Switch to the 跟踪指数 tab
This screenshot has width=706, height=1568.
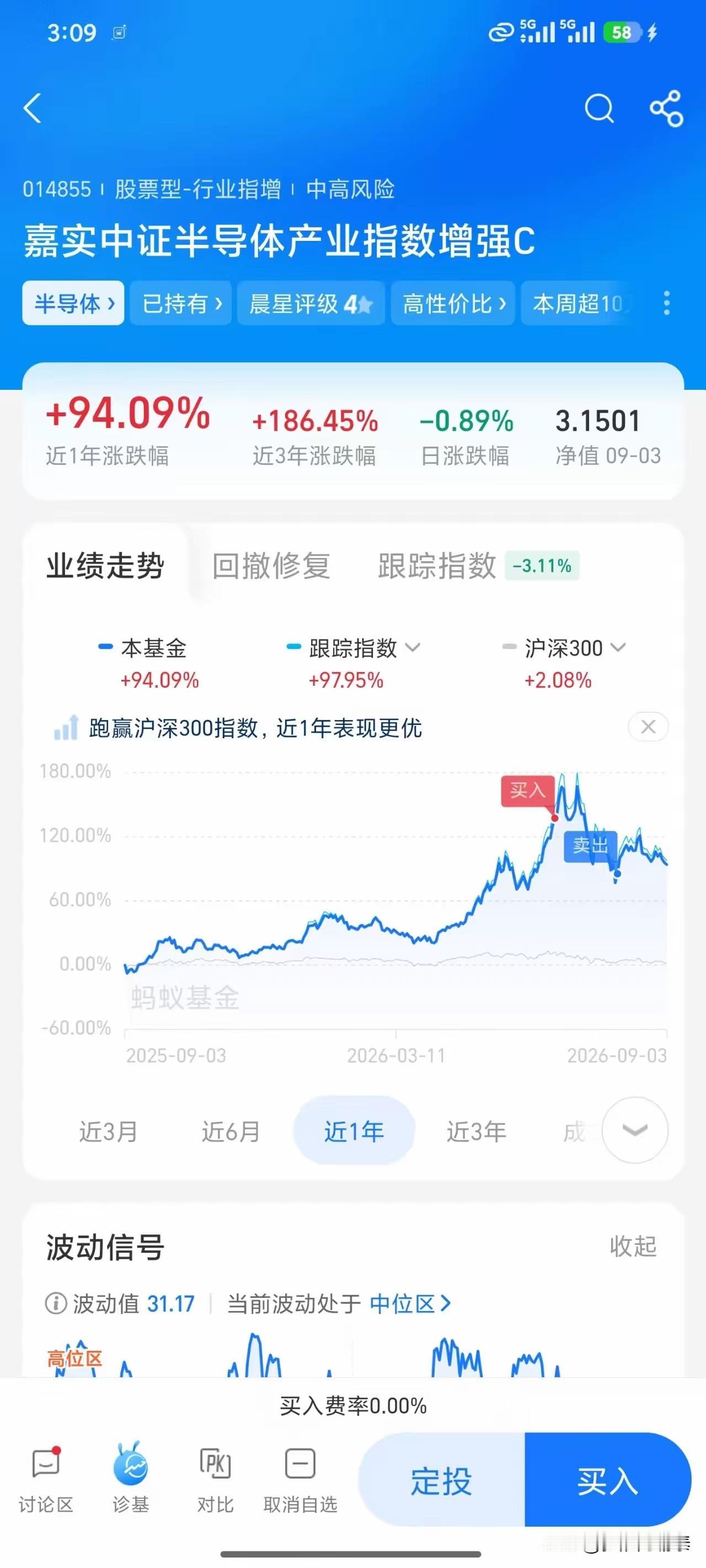coord(437,566)
